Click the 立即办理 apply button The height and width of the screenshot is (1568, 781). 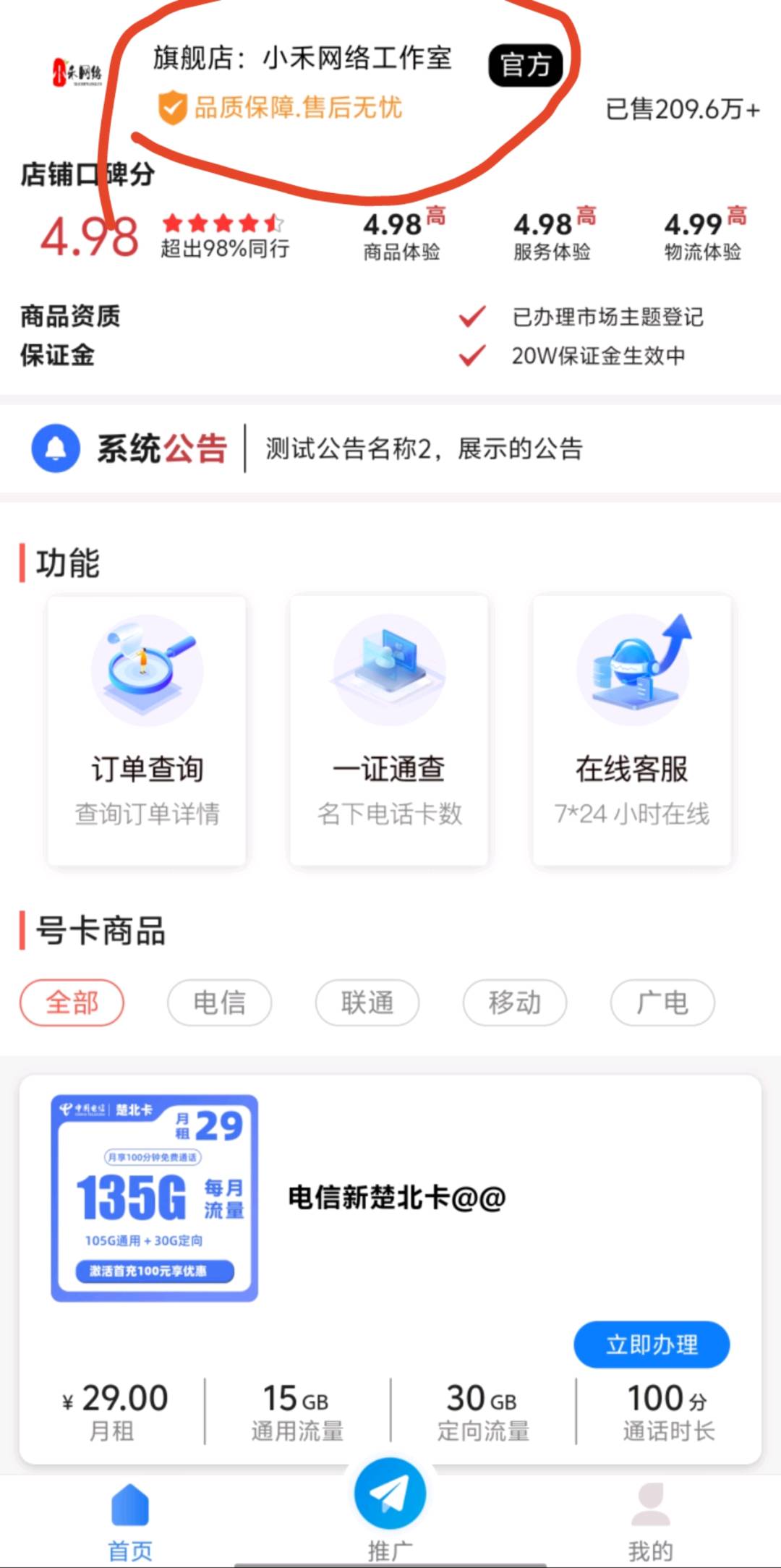click(x=651, y=1345)
